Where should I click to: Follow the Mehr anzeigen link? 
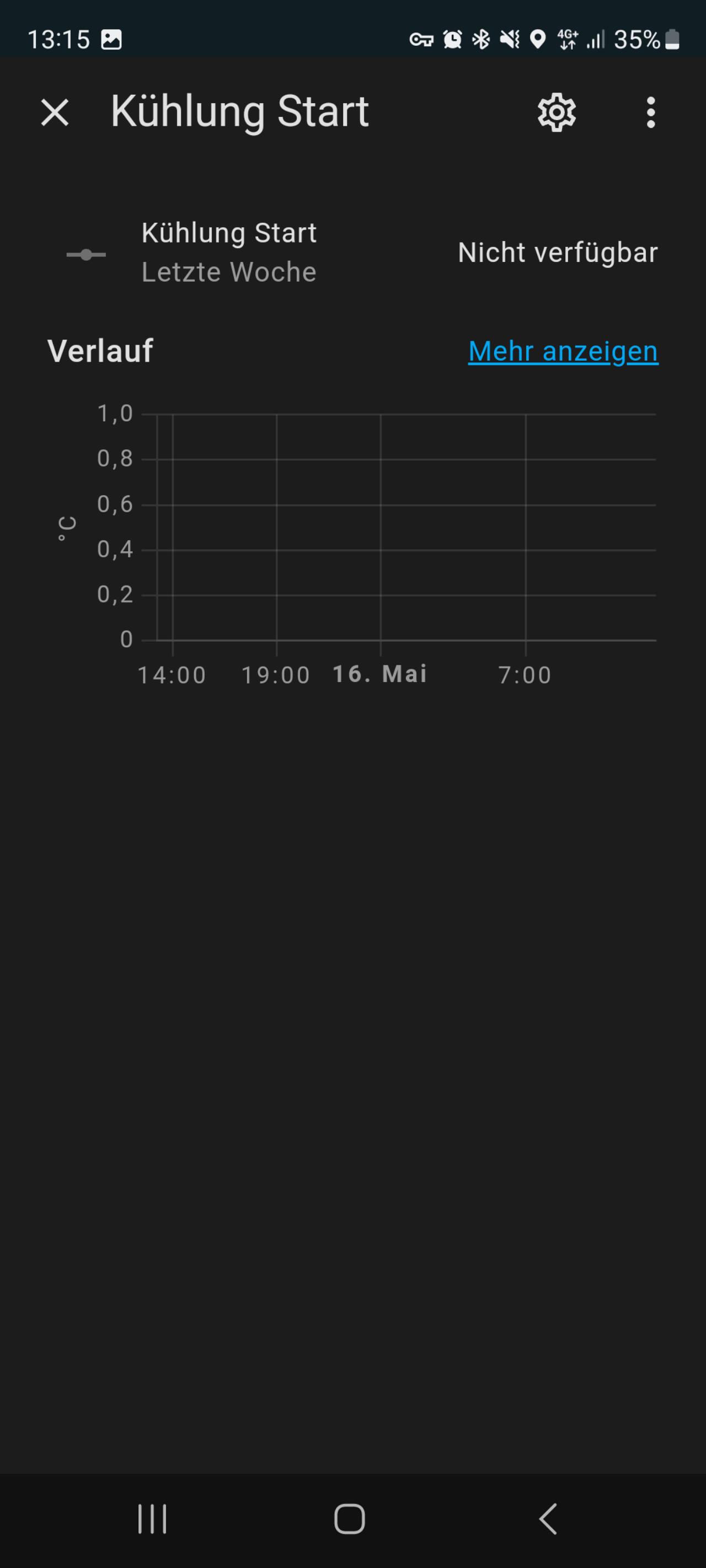coord(563,351)
